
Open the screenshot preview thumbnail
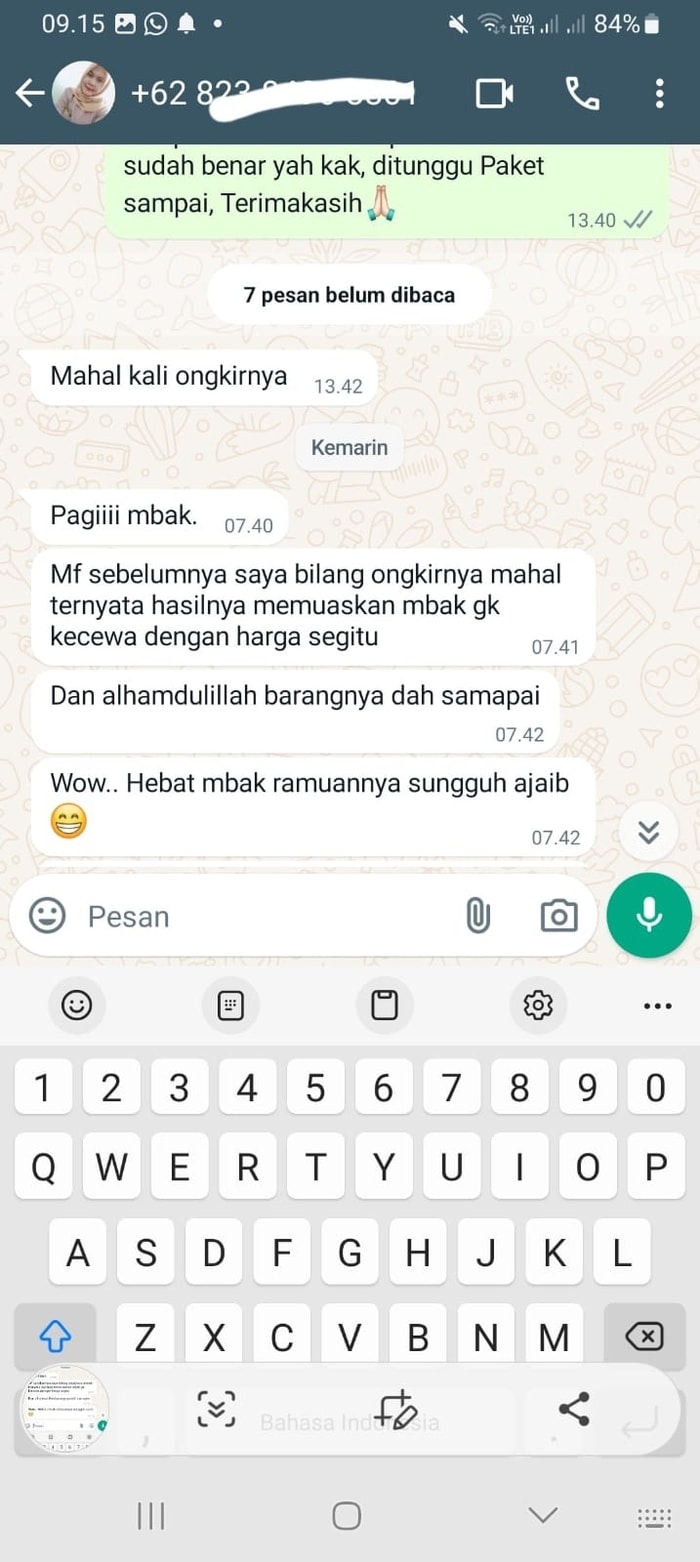[66, 1408]
